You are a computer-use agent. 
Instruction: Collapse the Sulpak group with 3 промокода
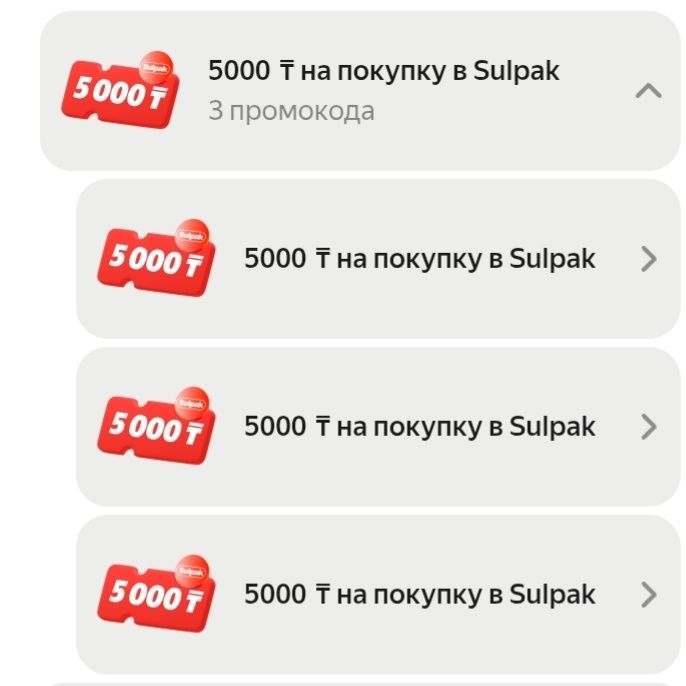tap(648, 91)
